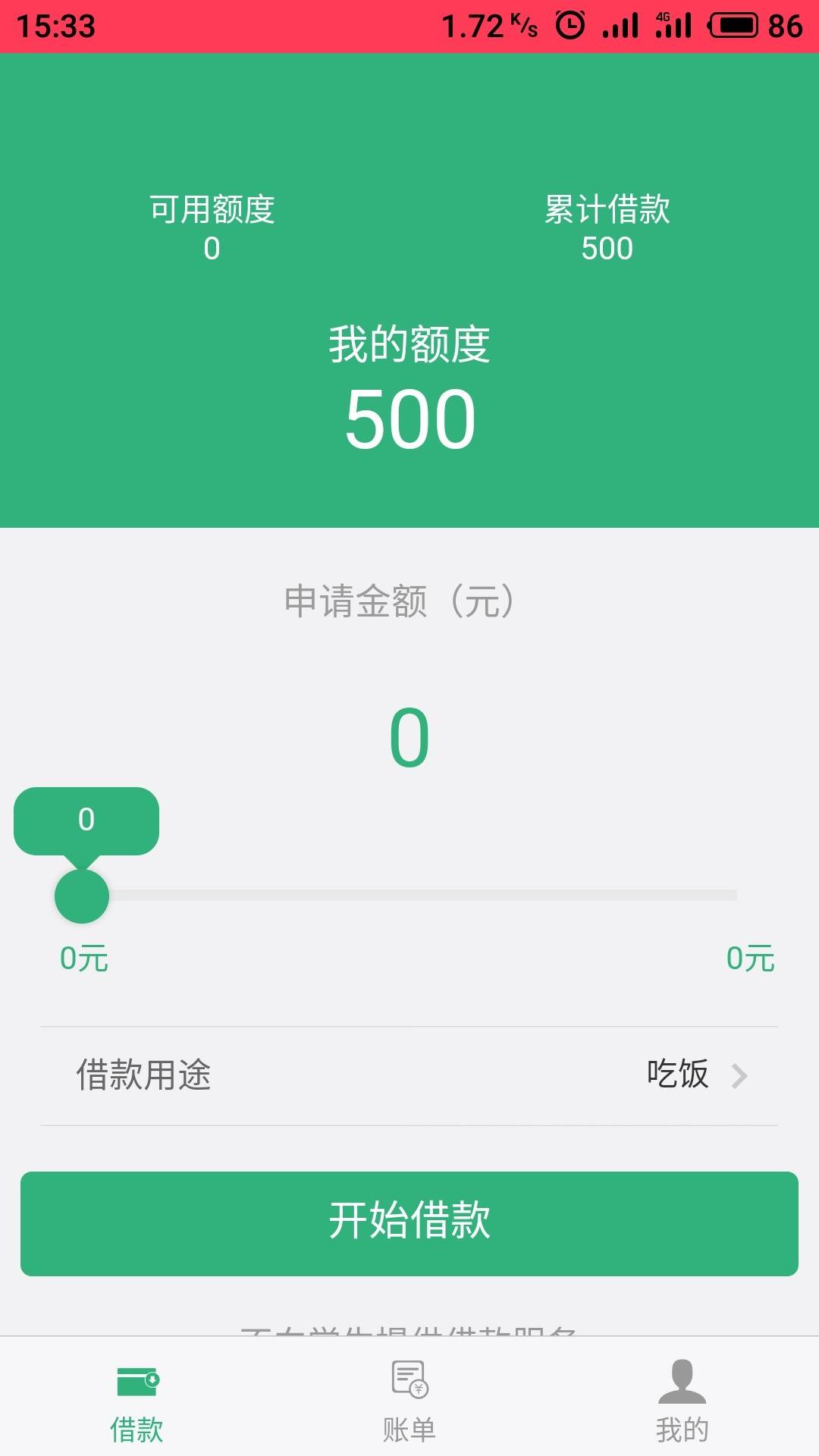Switch to the 我的 tab
Screen dimensions: 819x1456
682,1401
